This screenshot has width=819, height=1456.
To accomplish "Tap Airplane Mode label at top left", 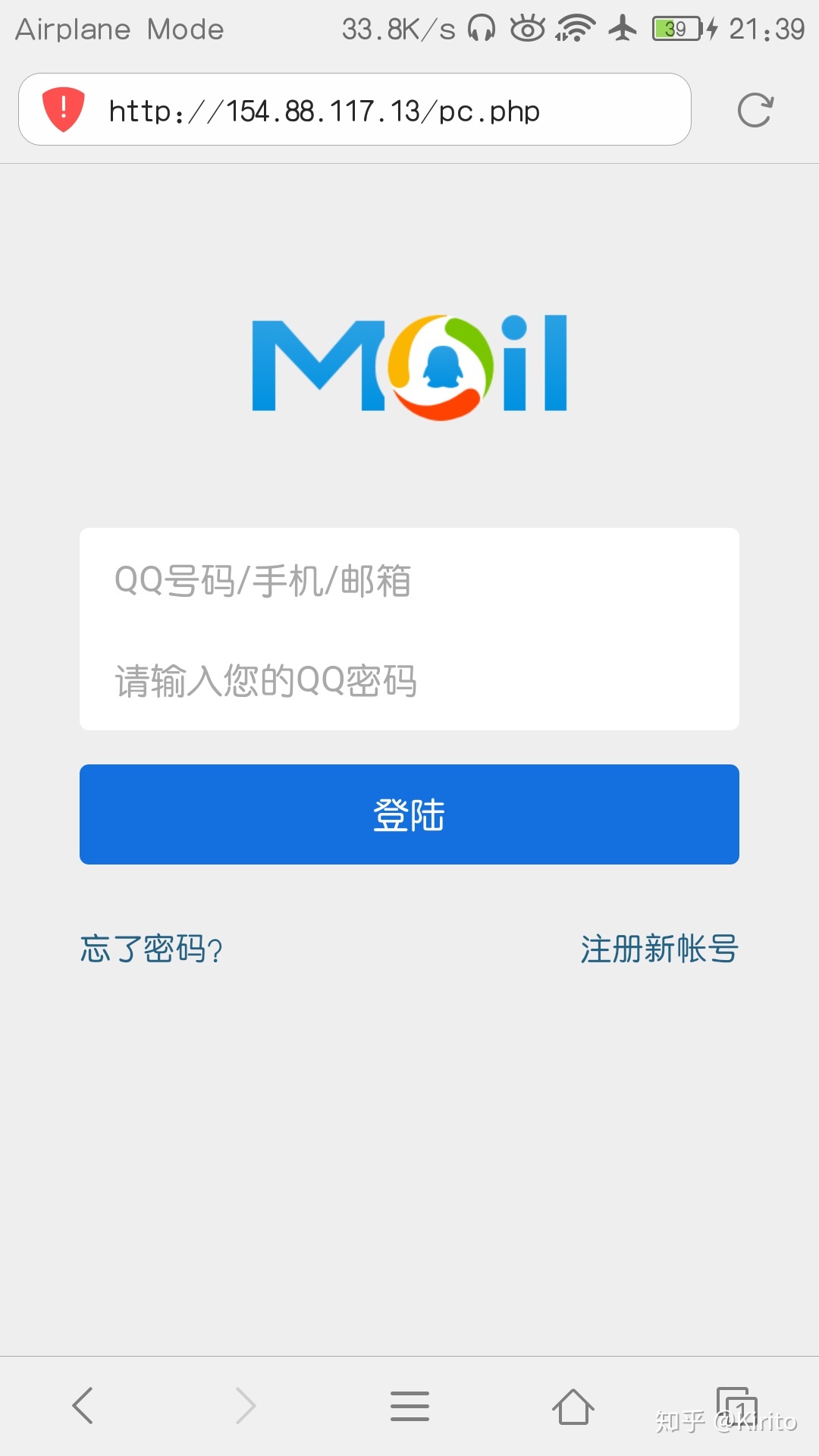I will (x=118, y=29).
